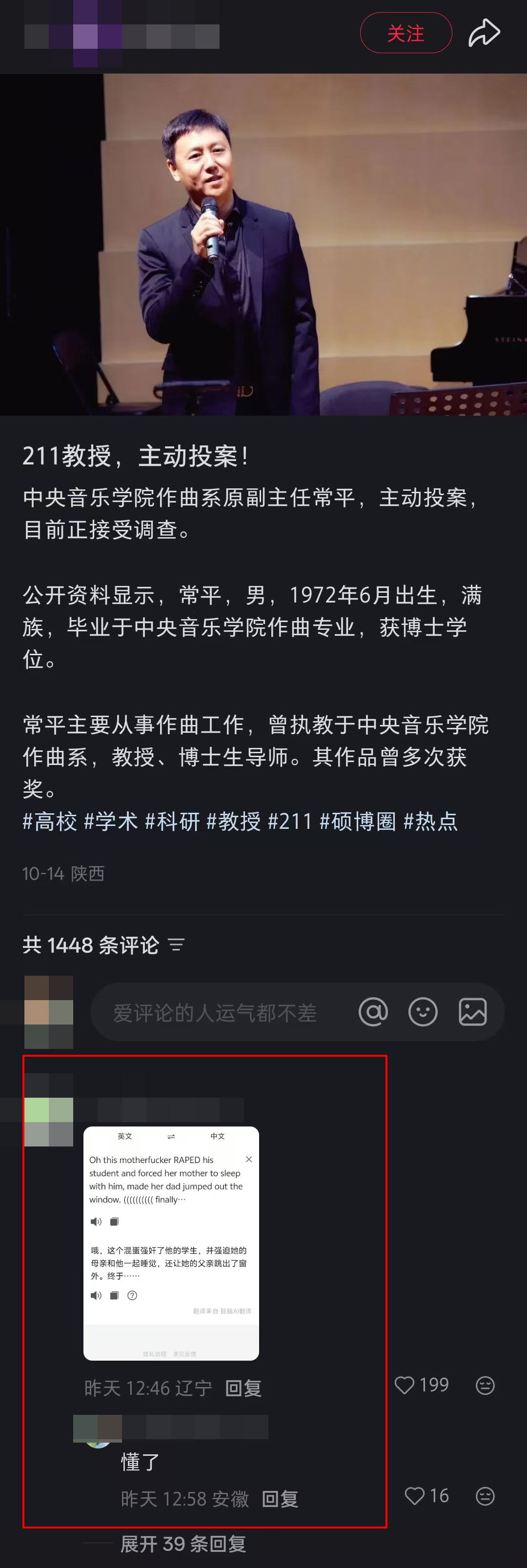Dislike the 懂了 reply

(485, 1496)
